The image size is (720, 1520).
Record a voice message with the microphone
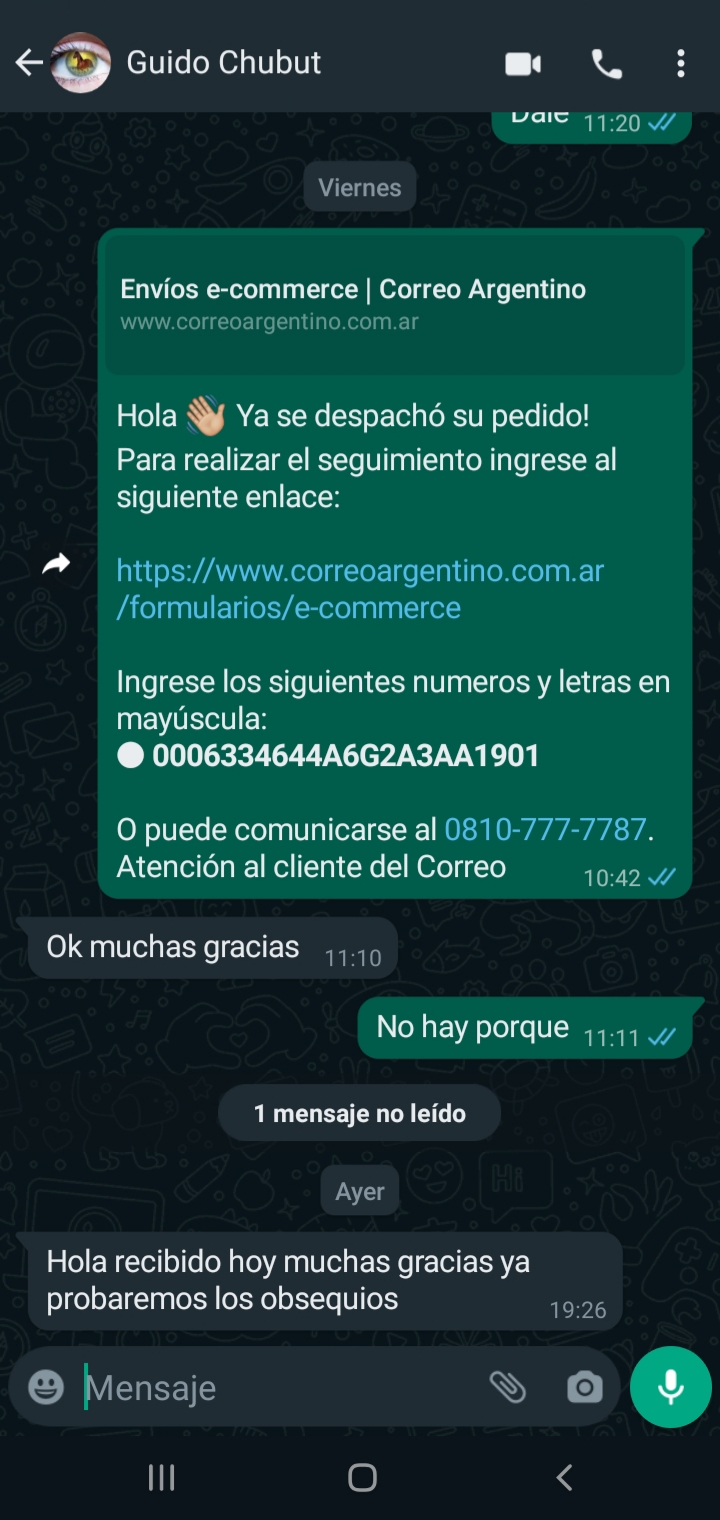coord(670,1387)
